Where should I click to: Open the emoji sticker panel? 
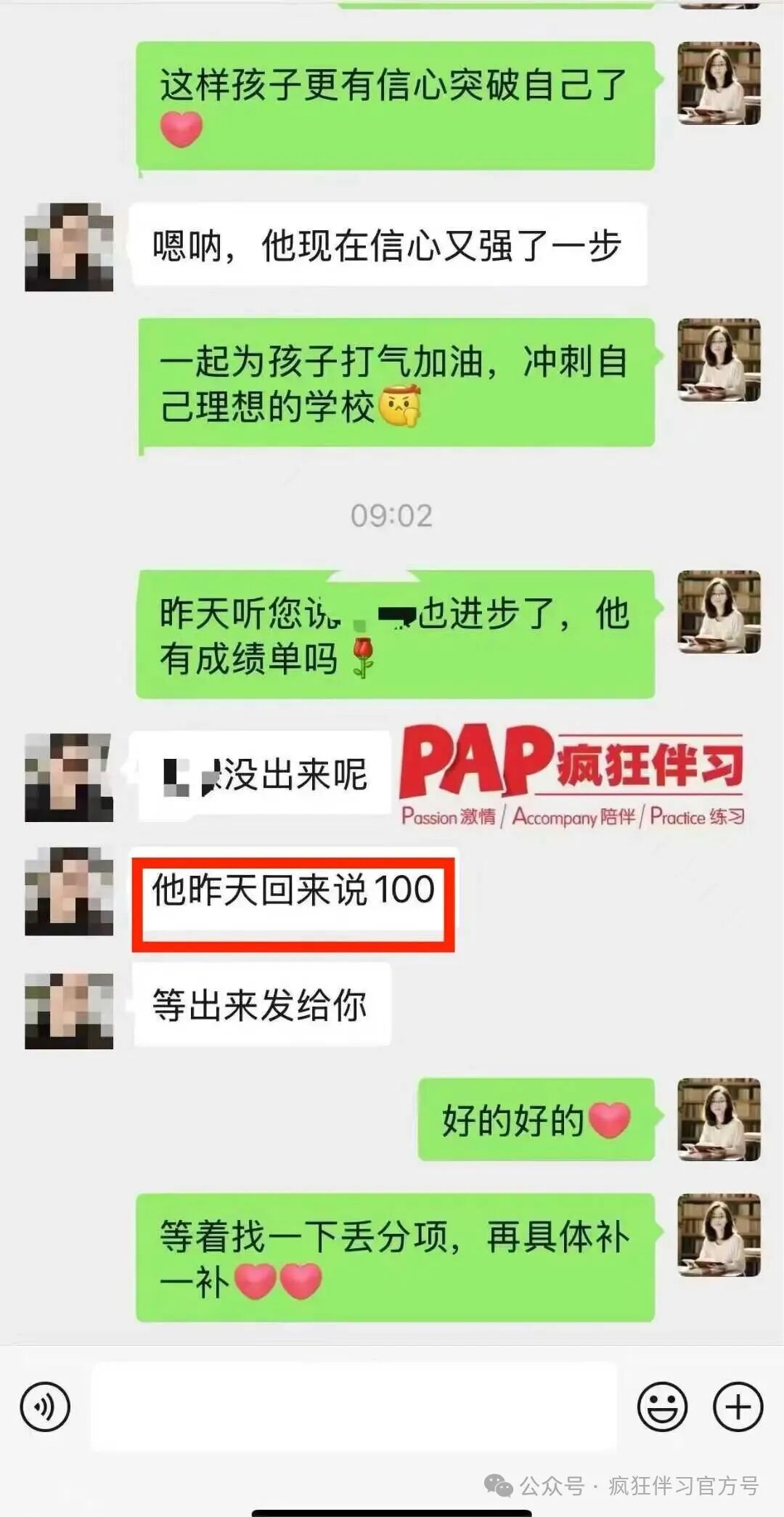[662, 1407]
